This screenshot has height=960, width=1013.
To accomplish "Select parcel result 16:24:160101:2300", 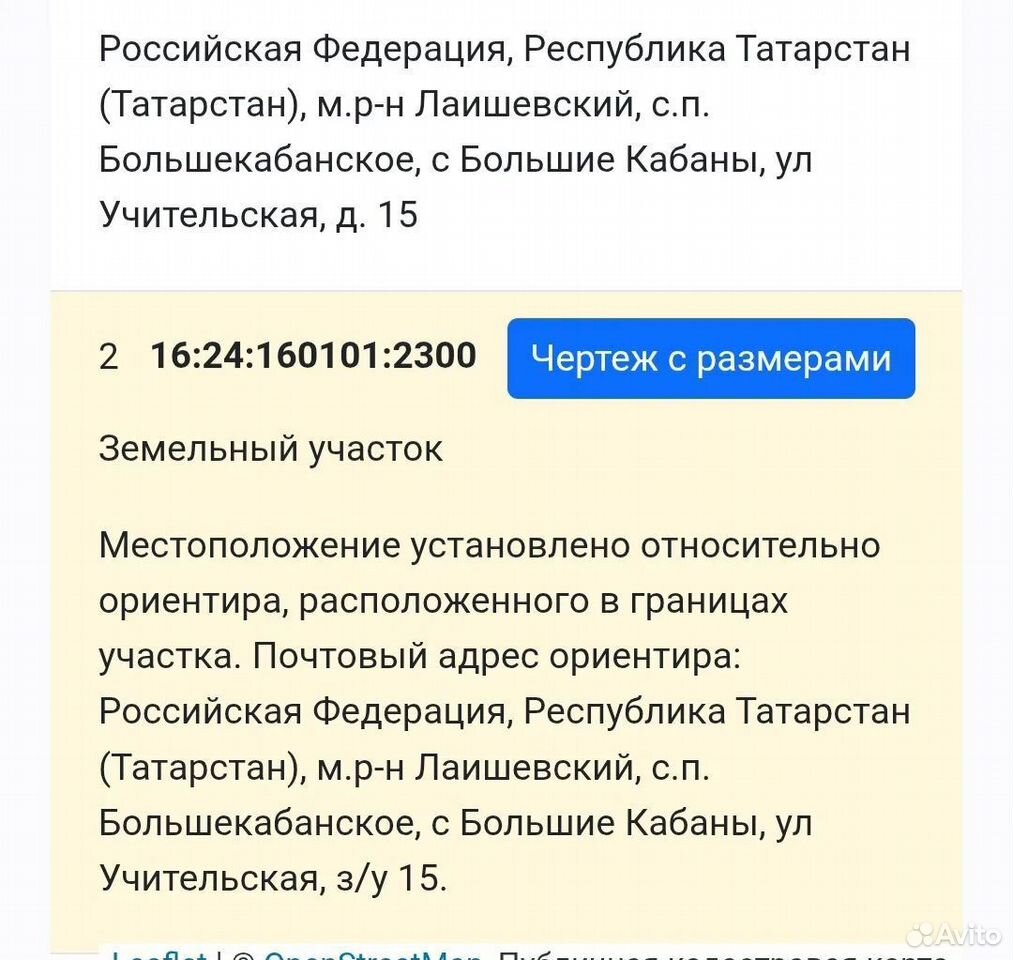I will click(313, 356).
